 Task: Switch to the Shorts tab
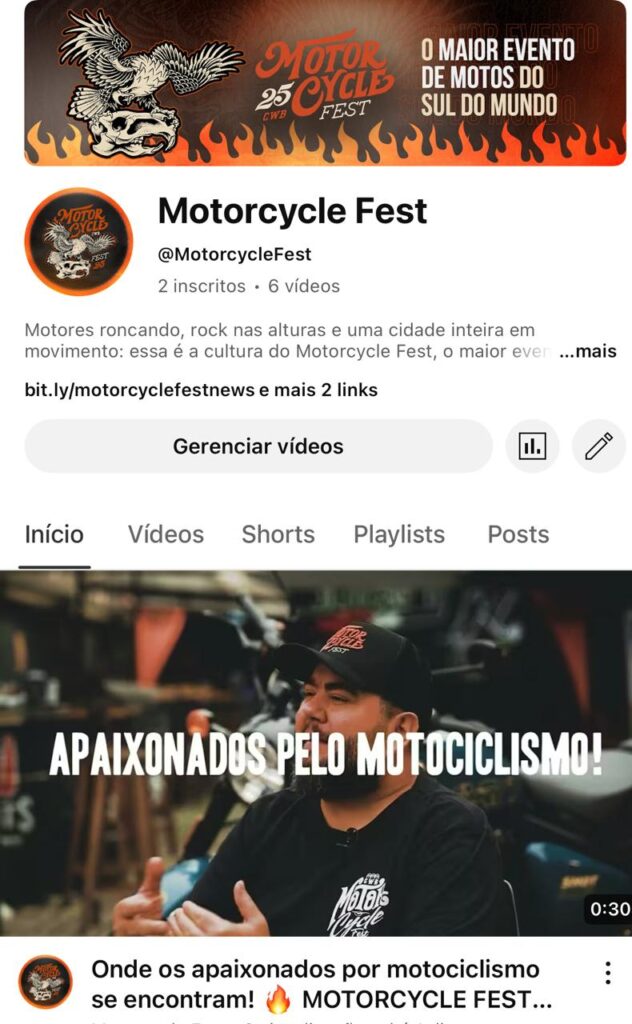[278, 535]
